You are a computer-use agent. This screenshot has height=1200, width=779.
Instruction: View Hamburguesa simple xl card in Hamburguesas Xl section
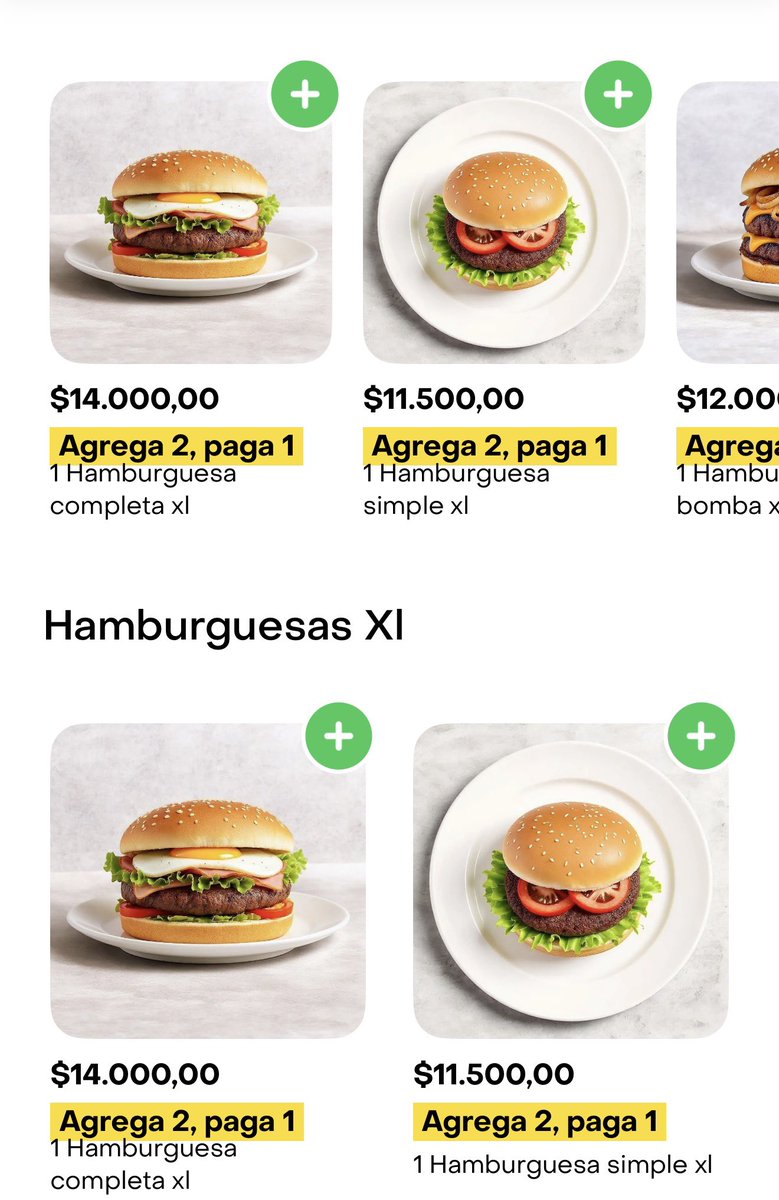tap(570, 881)
